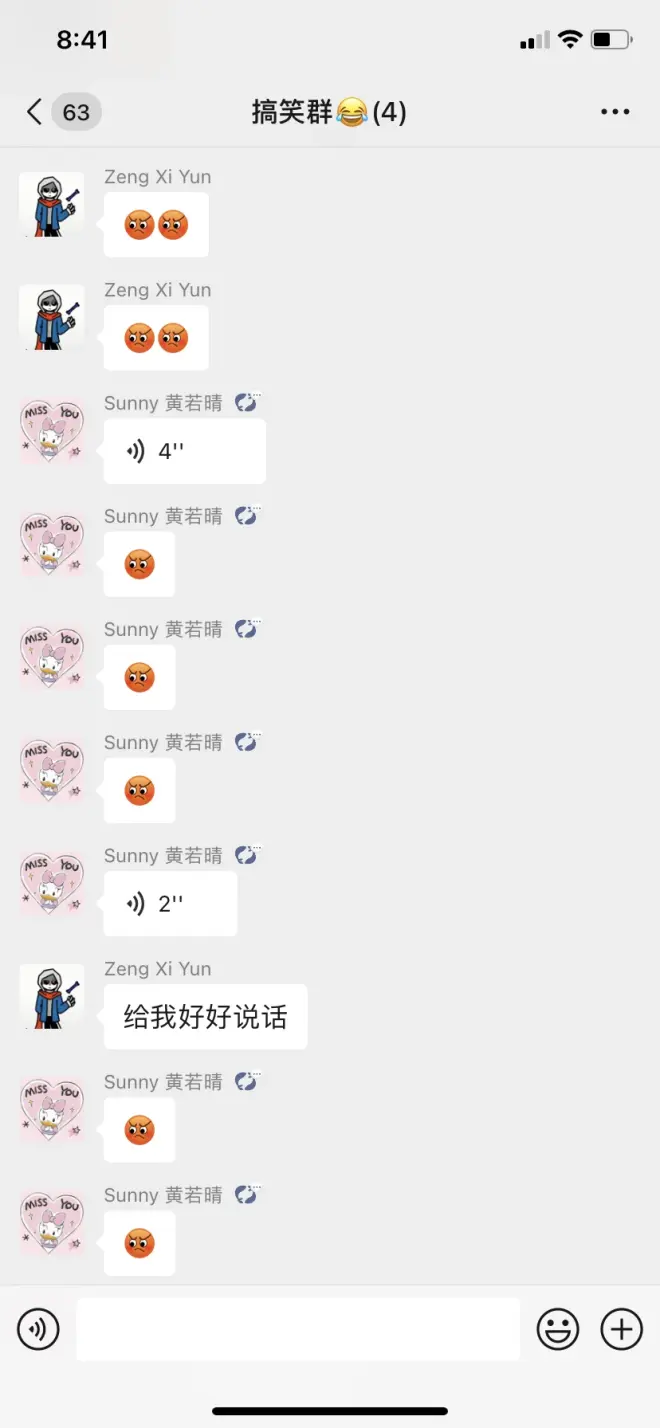Play Sunny's 4-second voice message
Screen dimensions: 660x1428
pos(184,452)
